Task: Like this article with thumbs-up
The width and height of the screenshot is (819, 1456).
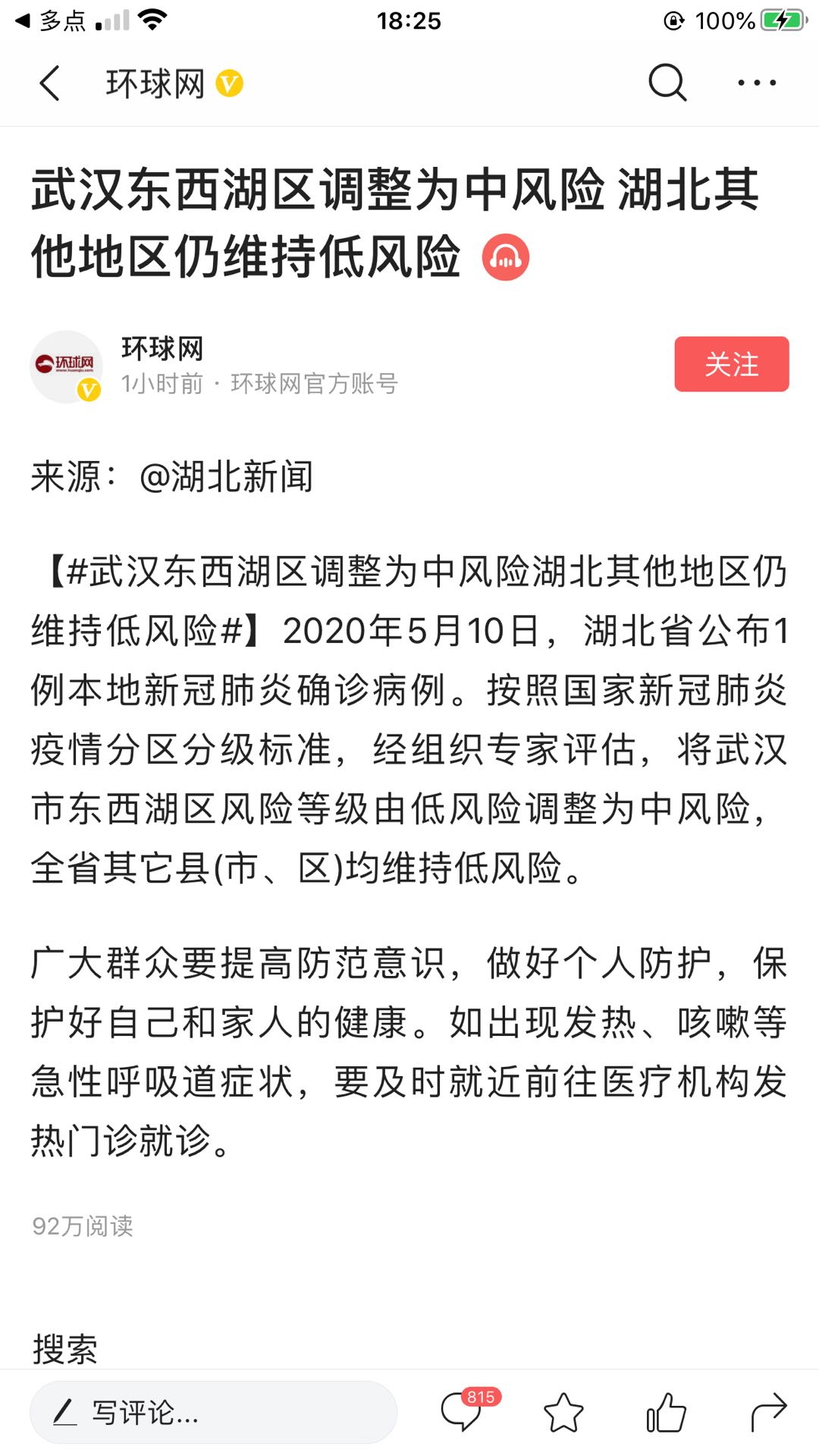Action: tap(666, 1412)
